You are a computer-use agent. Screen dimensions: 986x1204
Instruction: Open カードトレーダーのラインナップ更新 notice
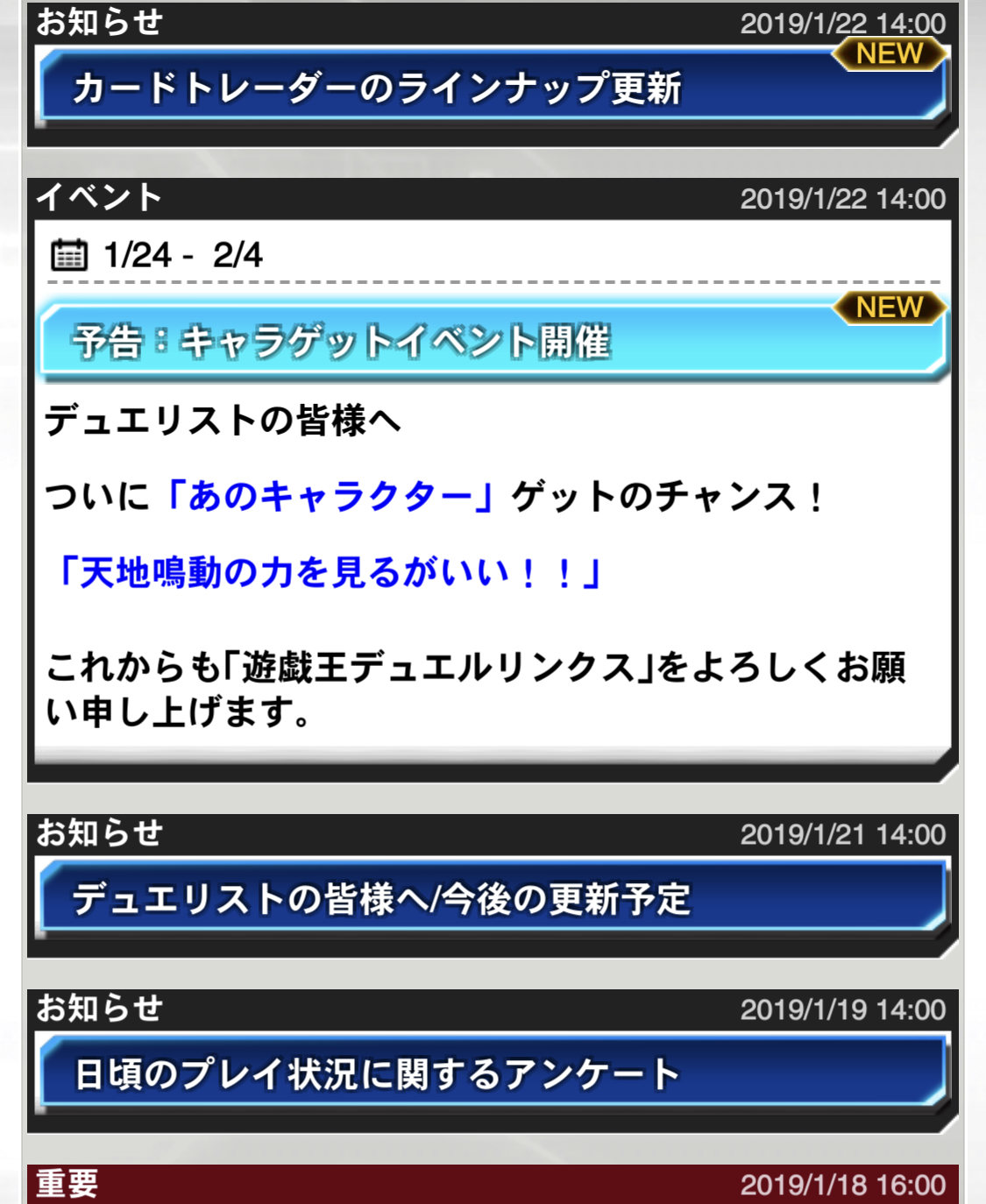coord(491,89)
